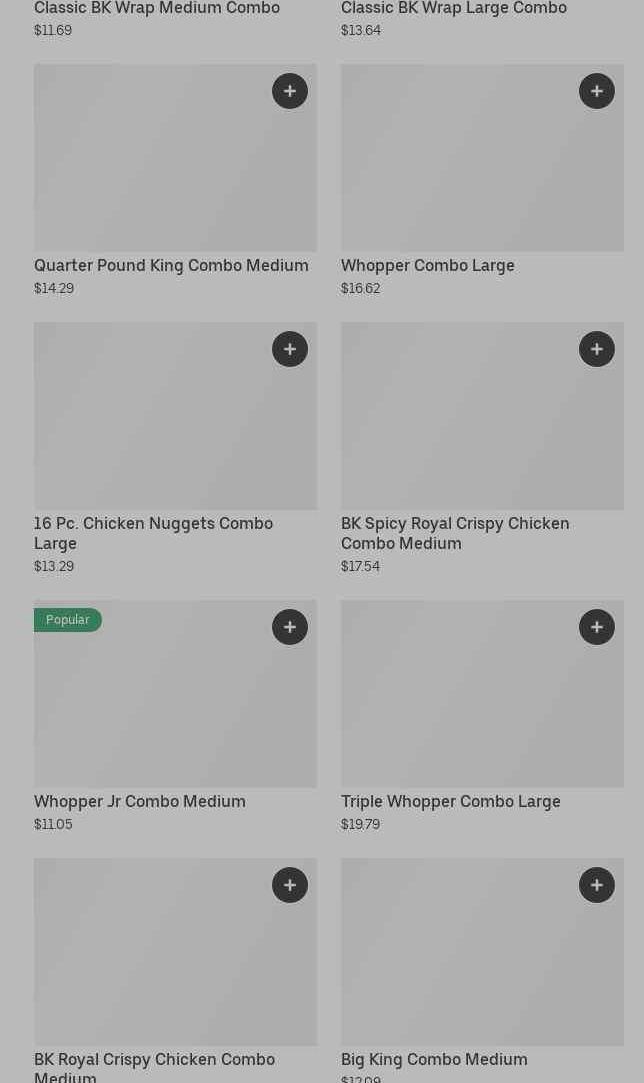Image resolution: width=644 pixels, height=1083 pixels.
Task: Open the popular Whopper Jr Combo Medium
Action: pyautogui.click(x=140, y=801)
